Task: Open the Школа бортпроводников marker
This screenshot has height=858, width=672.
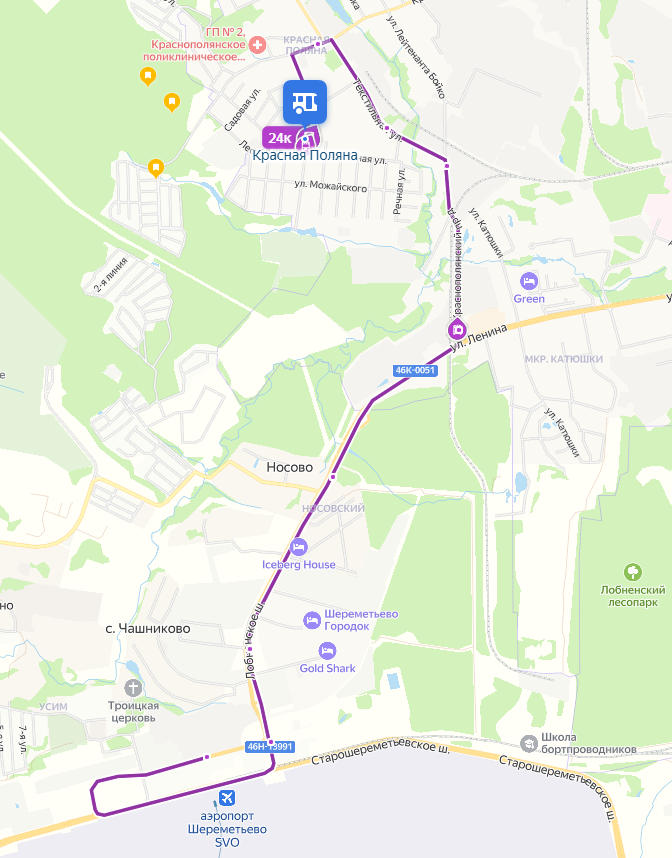Action: [529, 743]
